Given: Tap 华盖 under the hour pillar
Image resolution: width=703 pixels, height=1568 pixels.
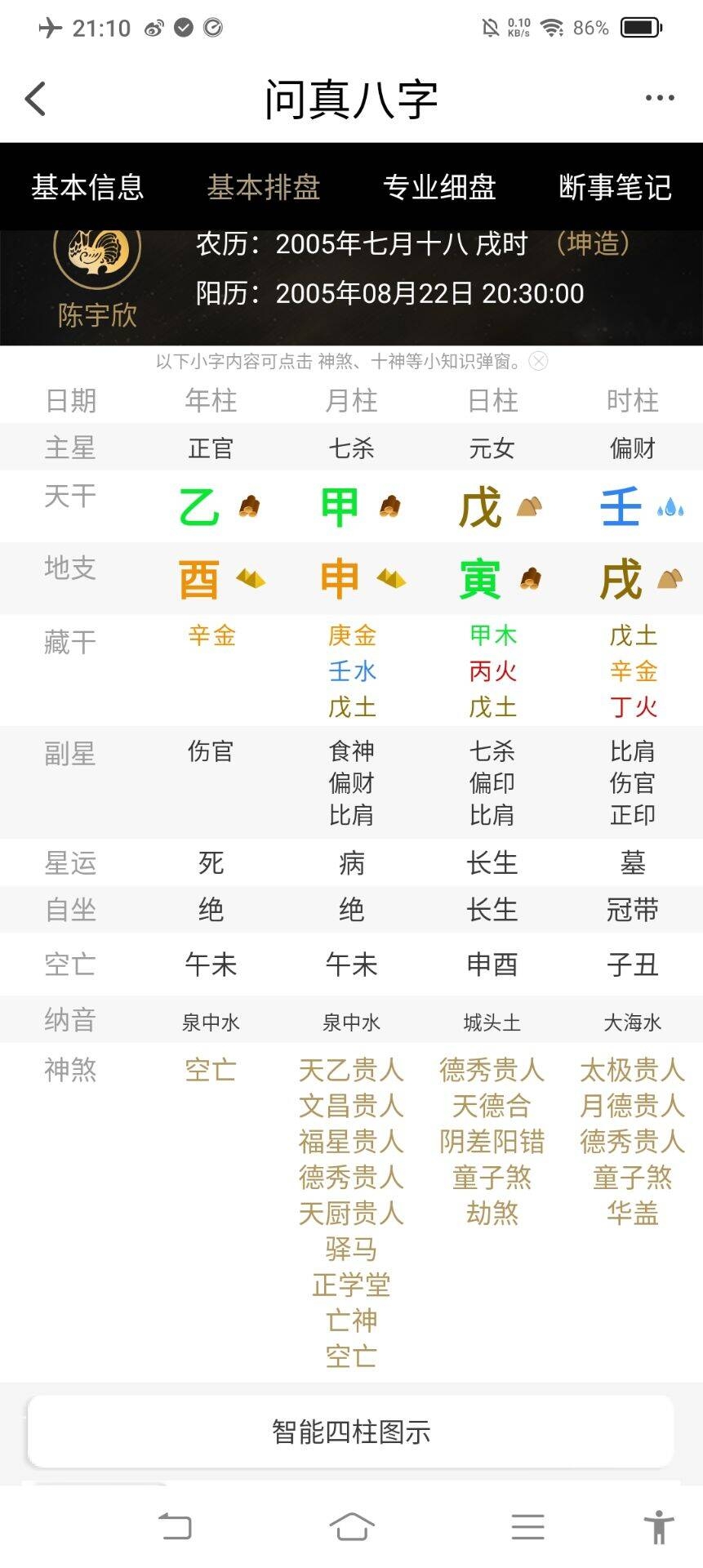Looking at the screenshot, I should pyautogui.click(x=632, y=1213).
